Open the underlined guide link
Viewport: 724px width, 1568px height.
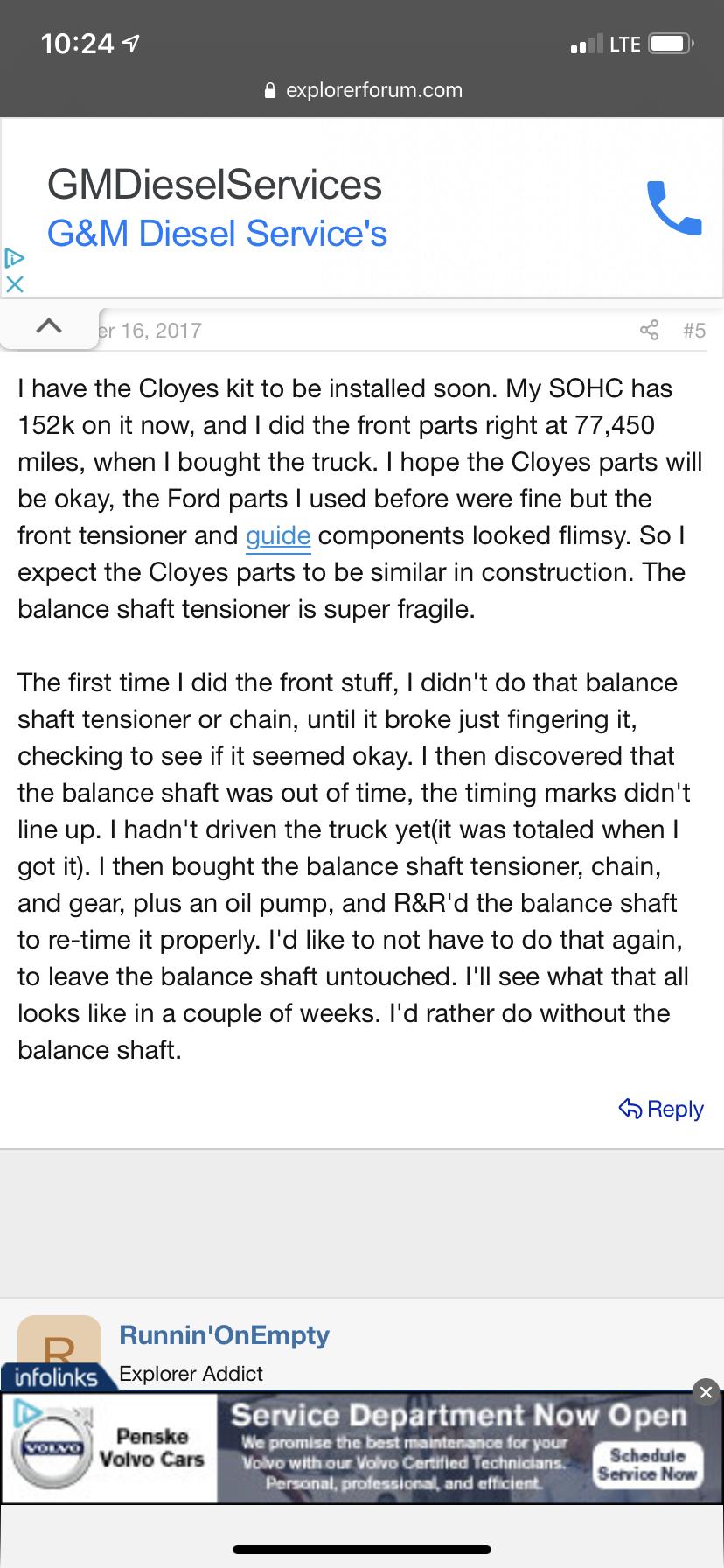278,535
